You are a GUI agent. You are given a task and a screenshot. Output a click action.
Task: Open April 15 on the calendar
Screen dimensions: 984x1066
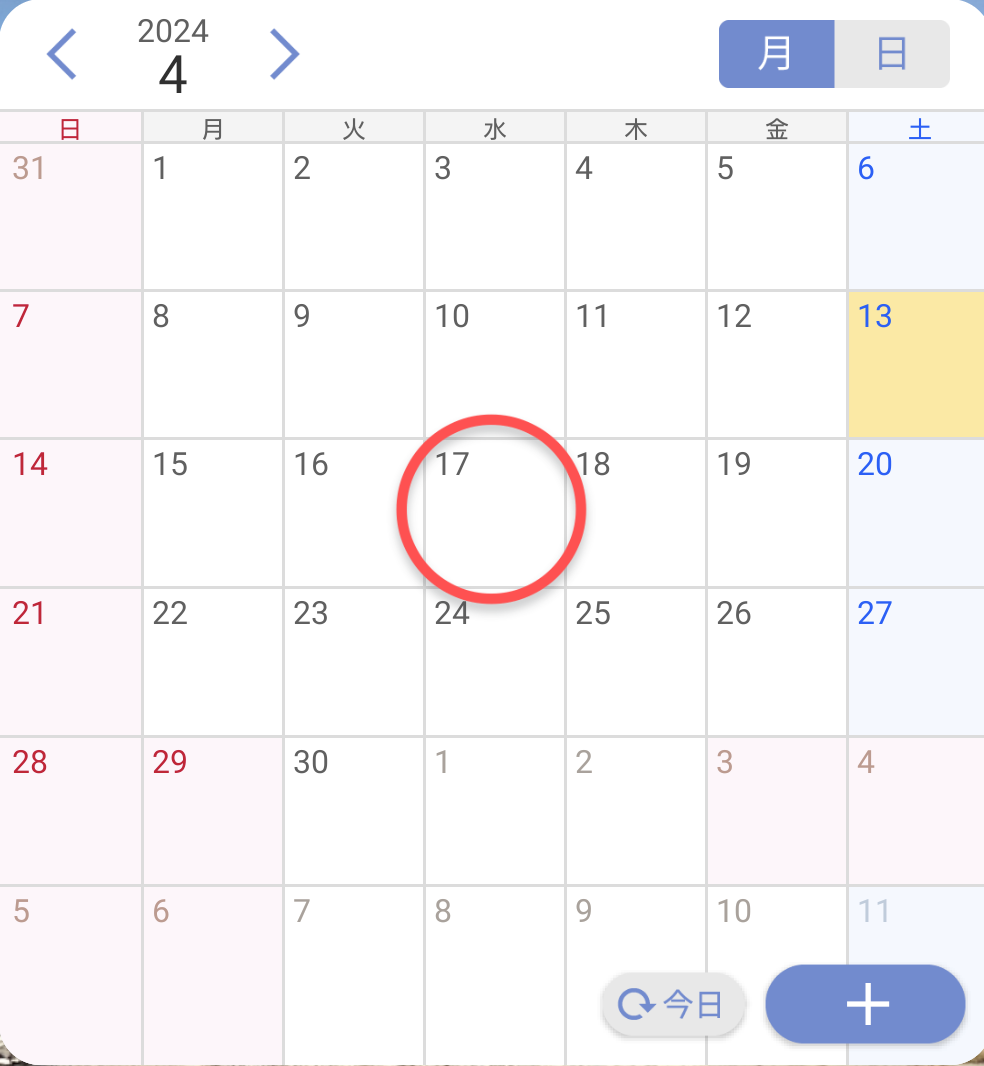212,512
